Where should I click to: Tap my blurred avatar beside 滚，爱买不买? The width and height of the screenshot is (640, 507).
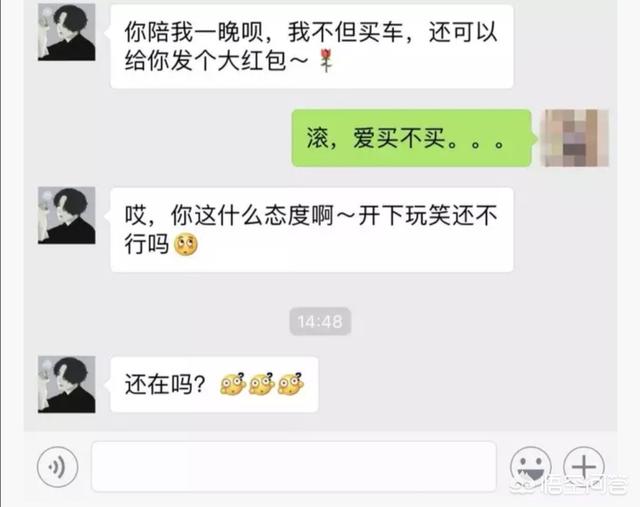(574, 138)
